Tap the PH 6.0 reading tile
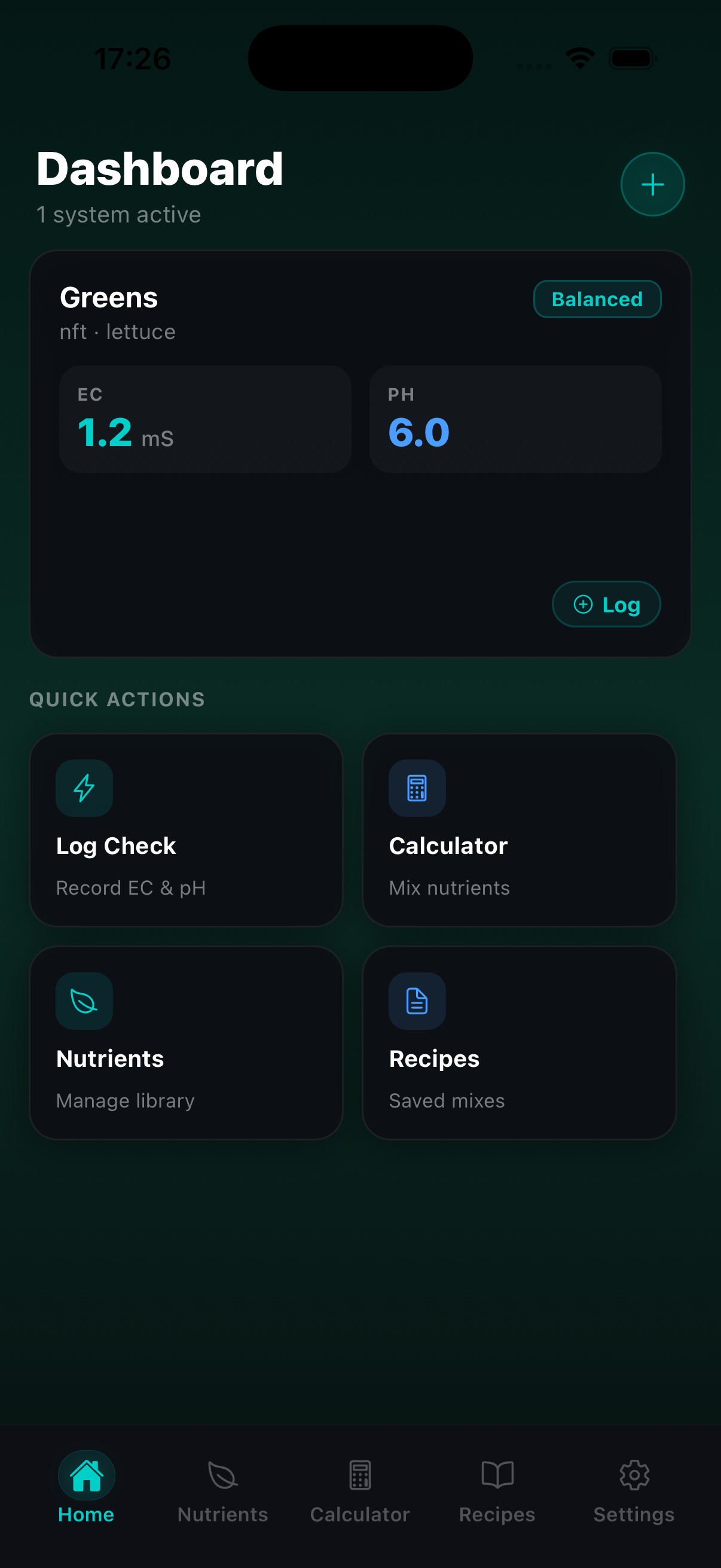The image size is (721, 1568). click(515, 418)
